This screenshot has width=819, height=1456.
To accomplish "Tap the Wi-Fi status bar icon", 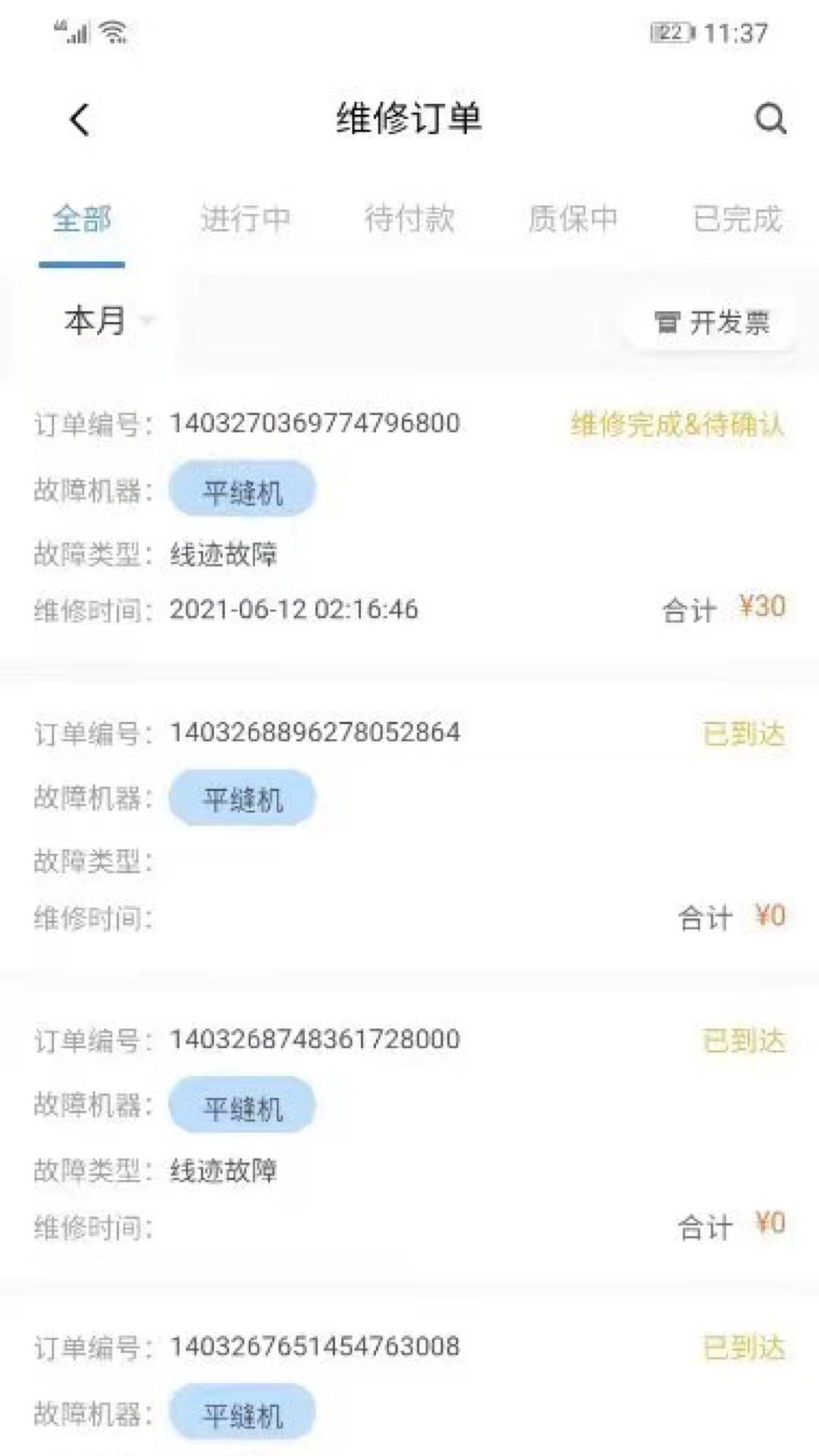I will 111,30.
